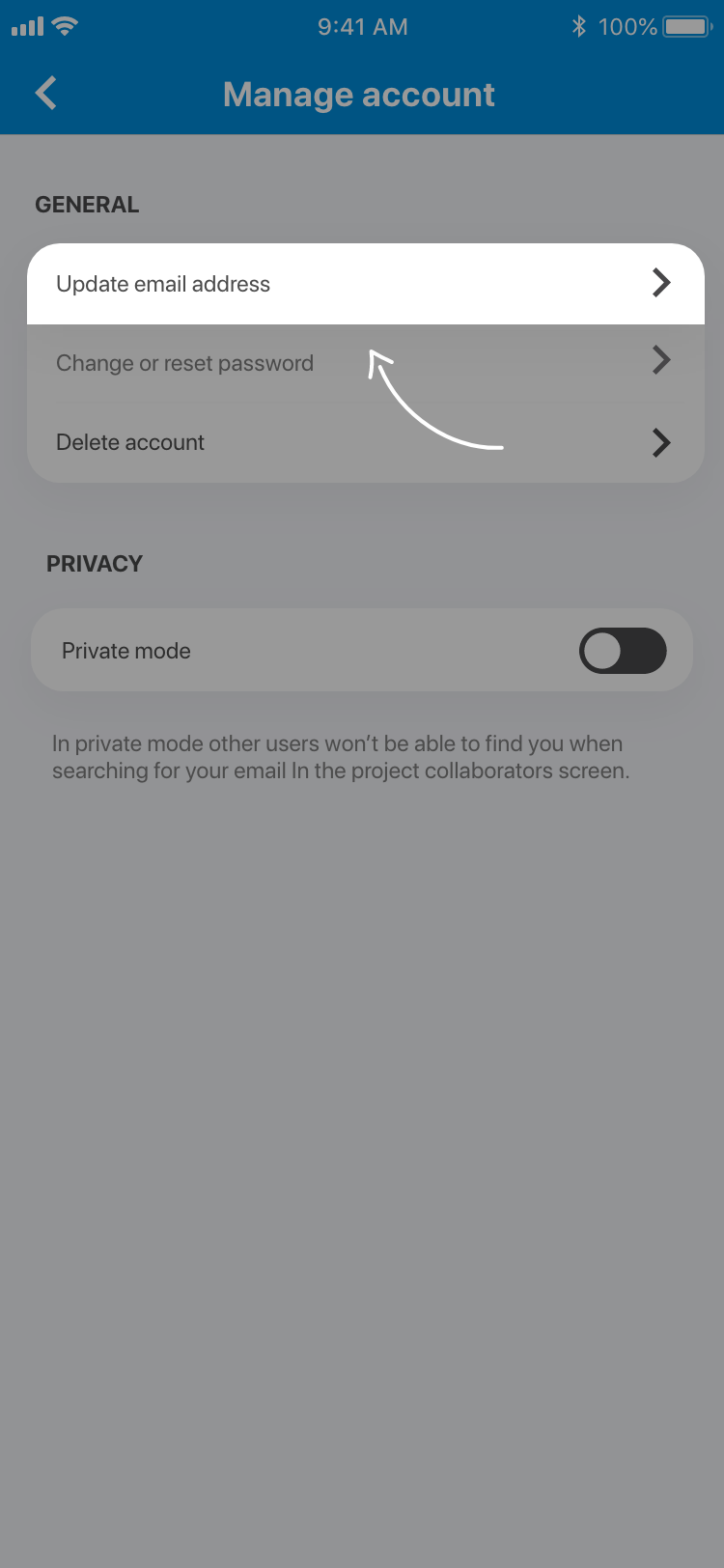Go back from Manage account

(46, 94)
